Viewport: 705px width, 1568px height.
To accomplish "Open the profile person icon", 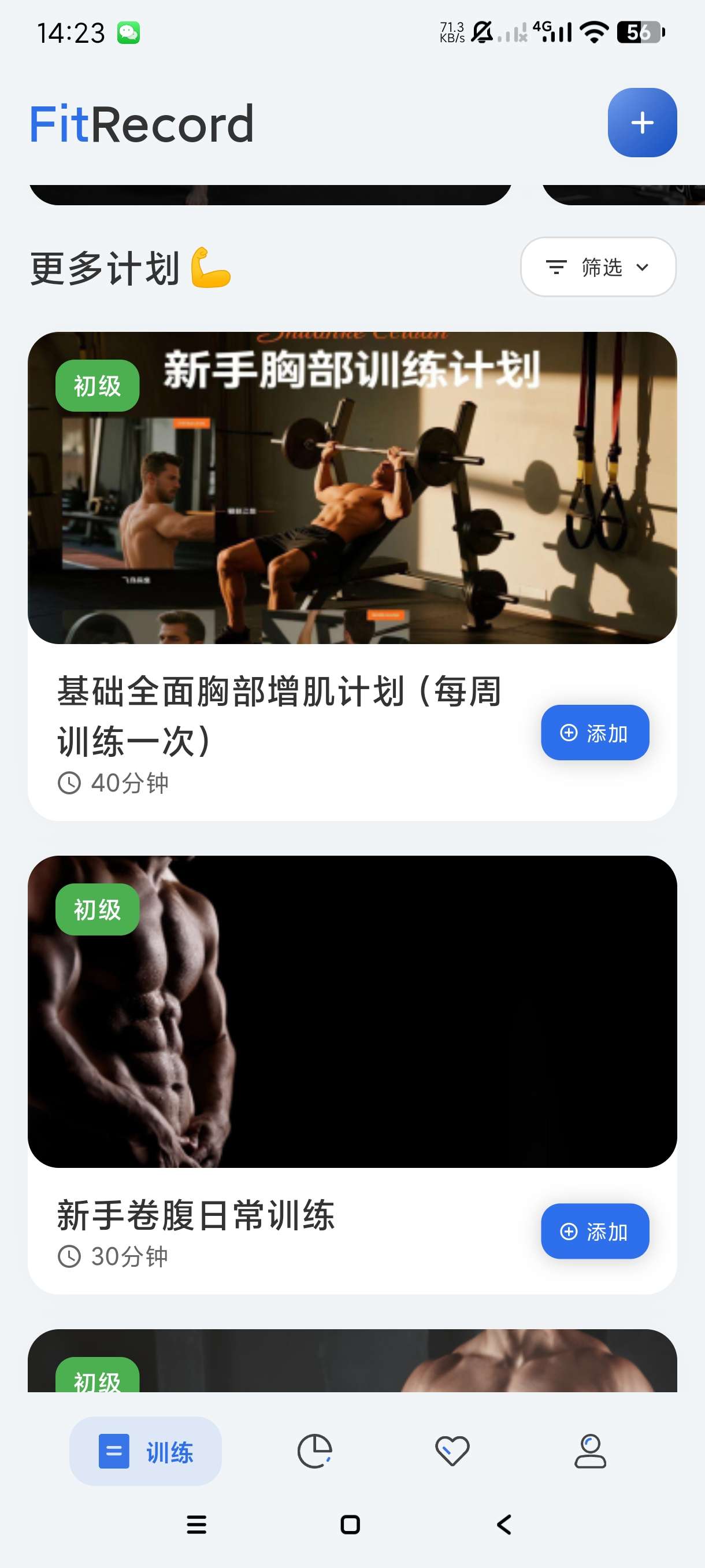I will (590, 1449).
